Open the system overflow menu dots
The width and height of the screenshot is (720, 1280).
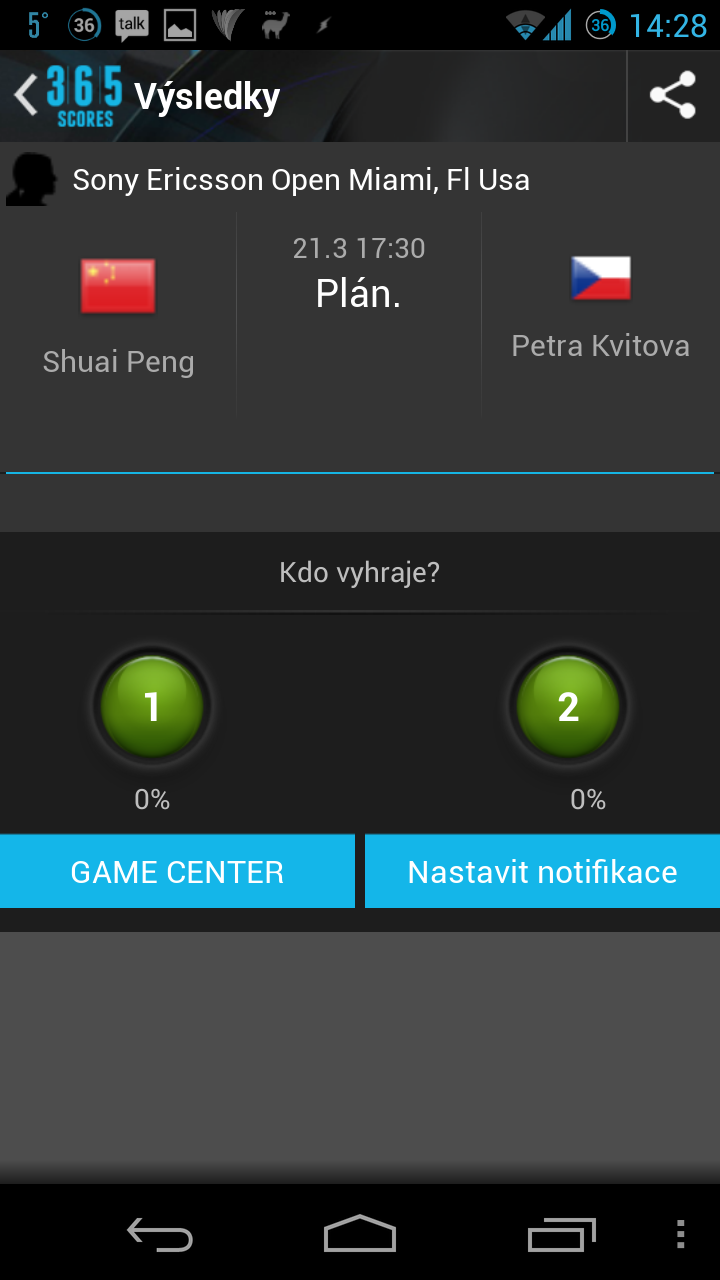pos(680,1235)
